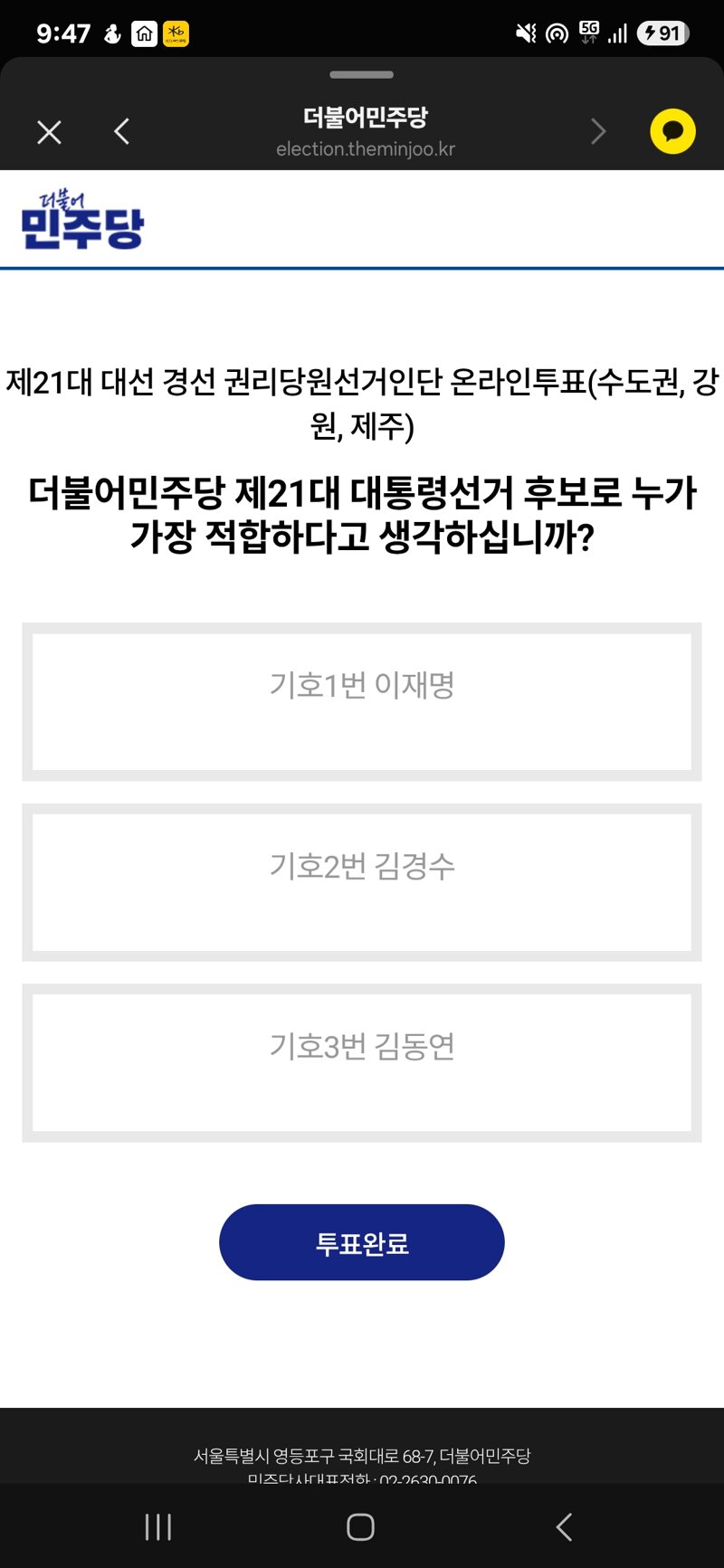Viewport: 724px width, 1568px height.
Task: Select 기호3번 김동연 option
Action: tap(362, 1063)
